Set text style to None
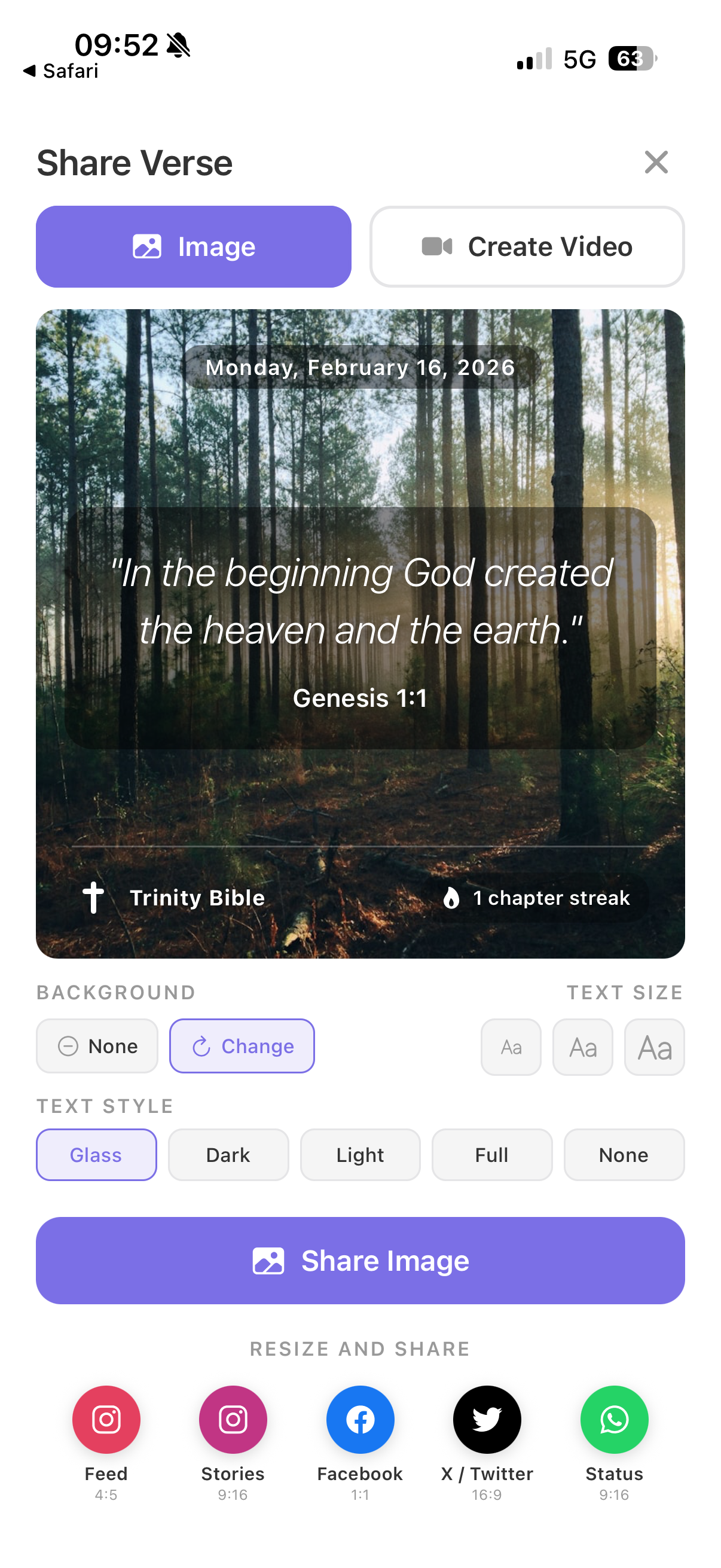This screenshot has width=721, height=1568. 624,1155
